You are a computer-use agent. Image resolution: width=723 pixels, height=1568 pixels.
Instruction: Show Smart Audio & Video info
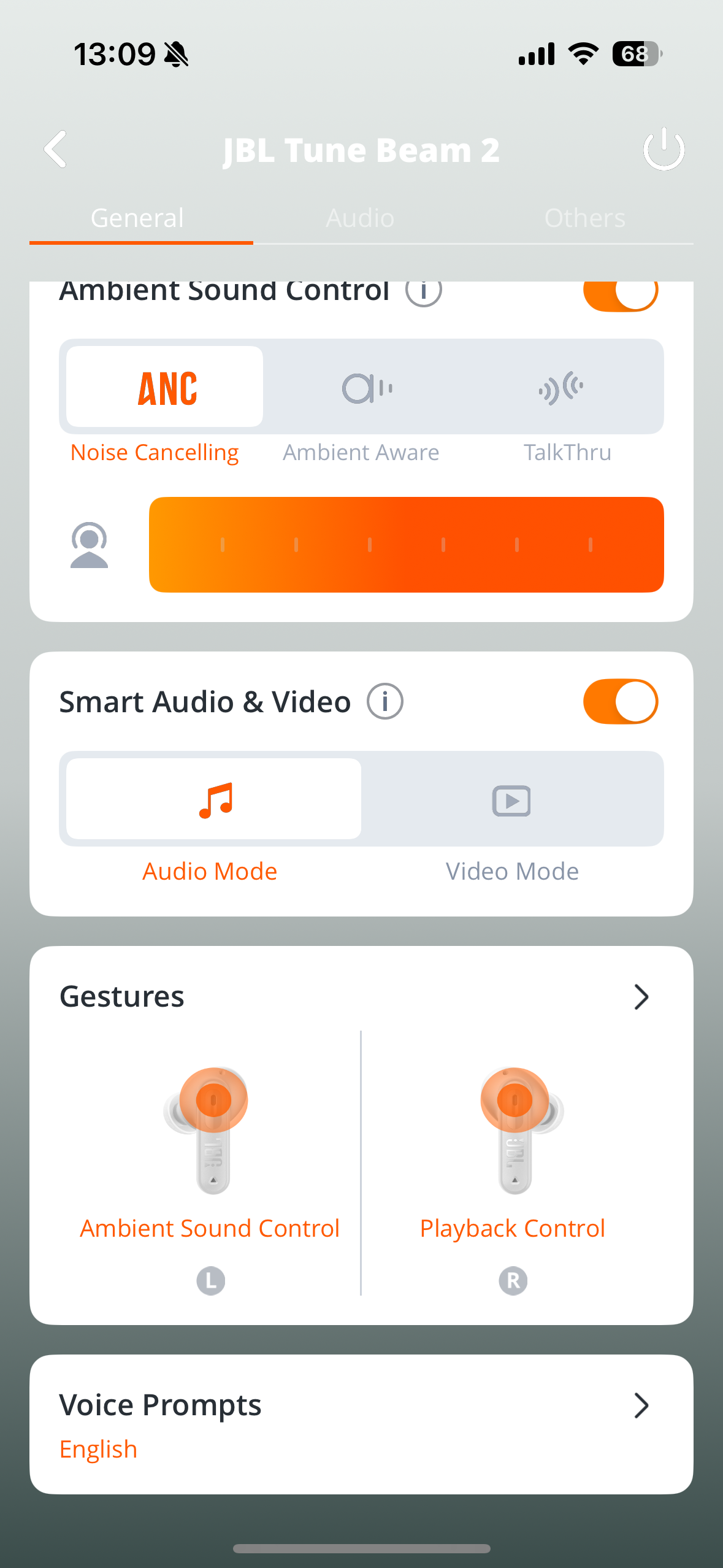pos(385,701)
